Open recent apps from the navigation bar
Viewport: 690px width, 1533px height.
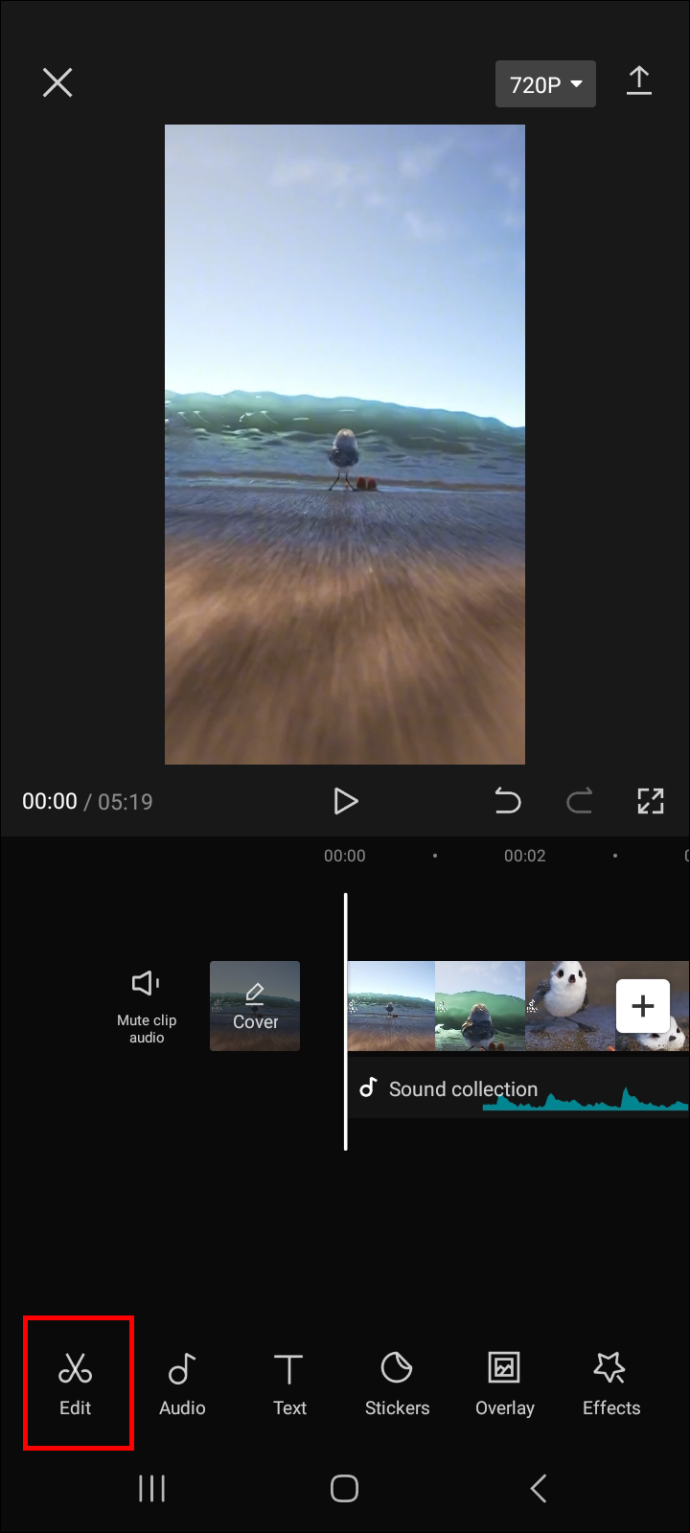click(152, 1488)
